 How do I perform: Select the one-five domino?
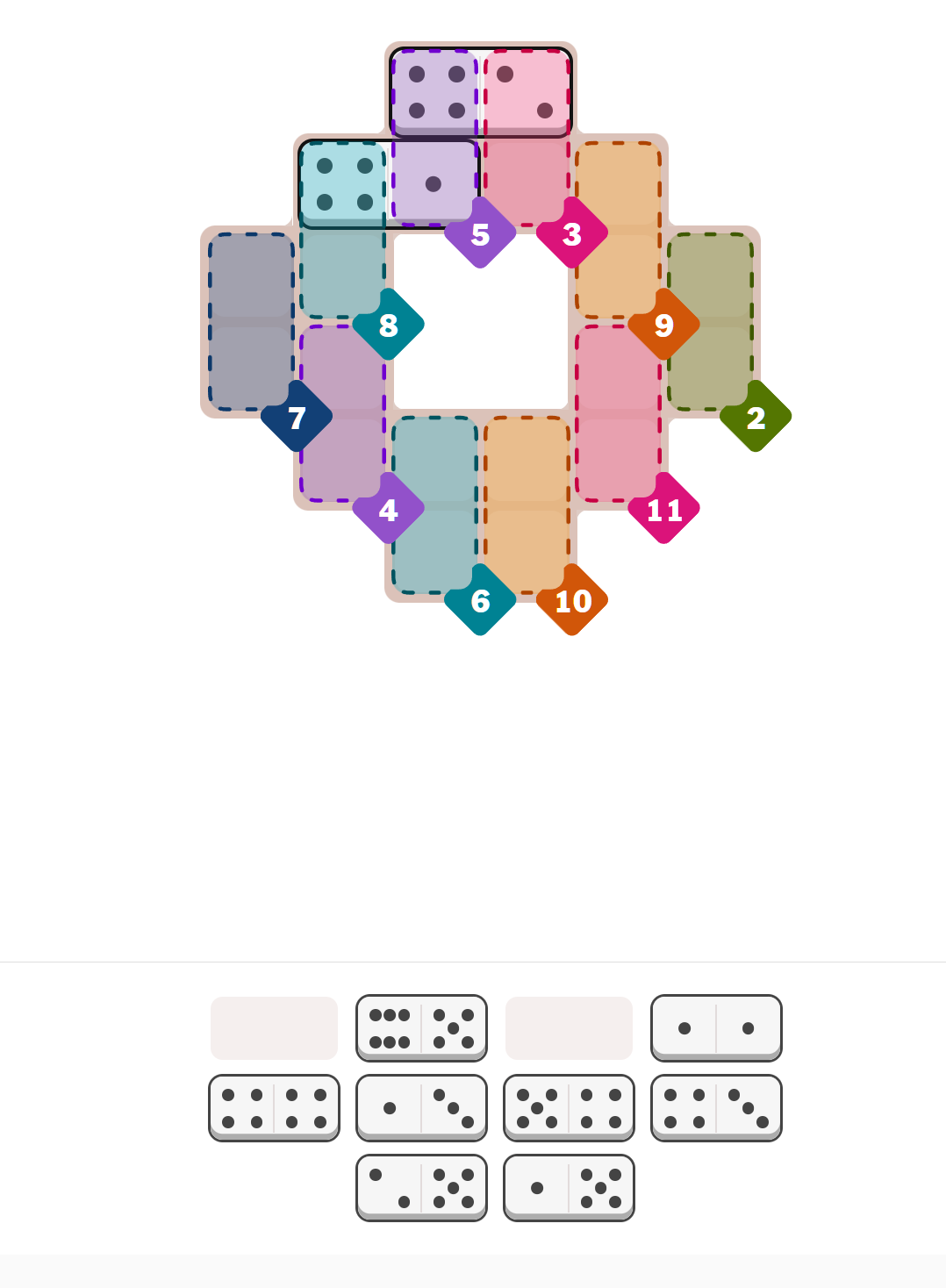click(569, 1187)
